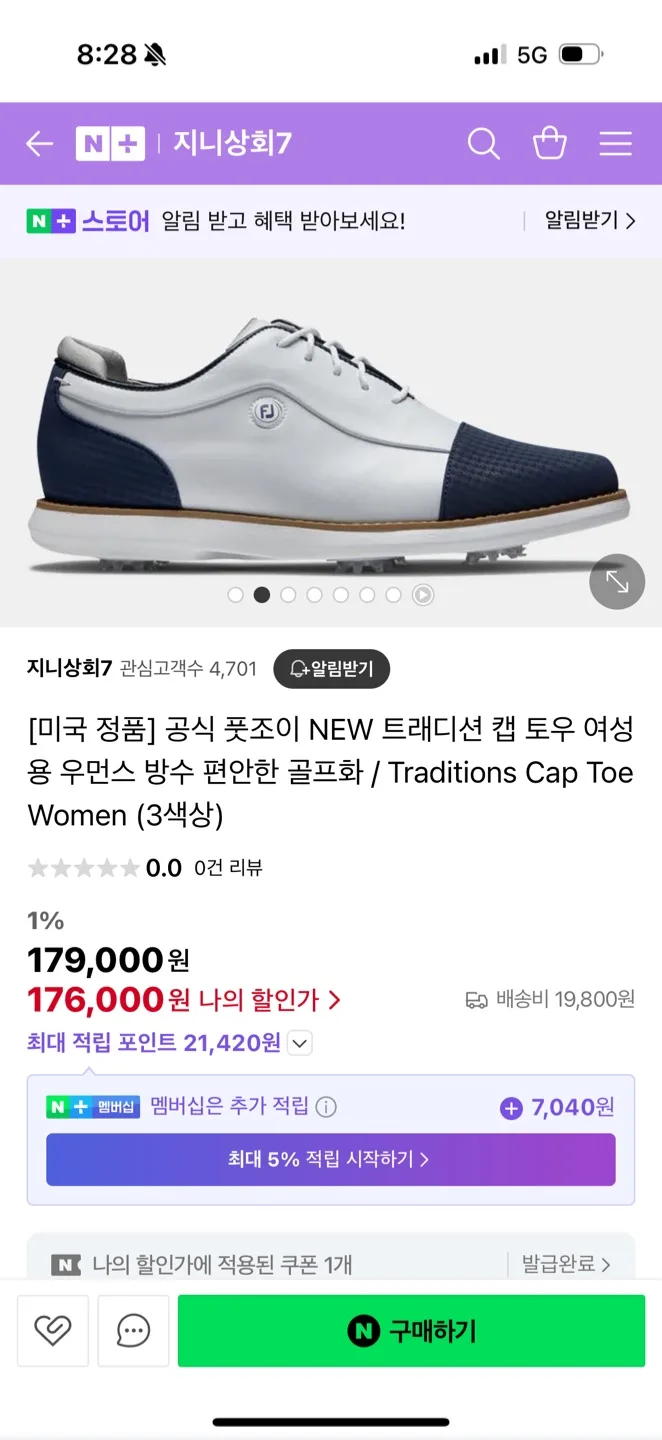Open the 지니상회7 store title in header

point(232,144)
